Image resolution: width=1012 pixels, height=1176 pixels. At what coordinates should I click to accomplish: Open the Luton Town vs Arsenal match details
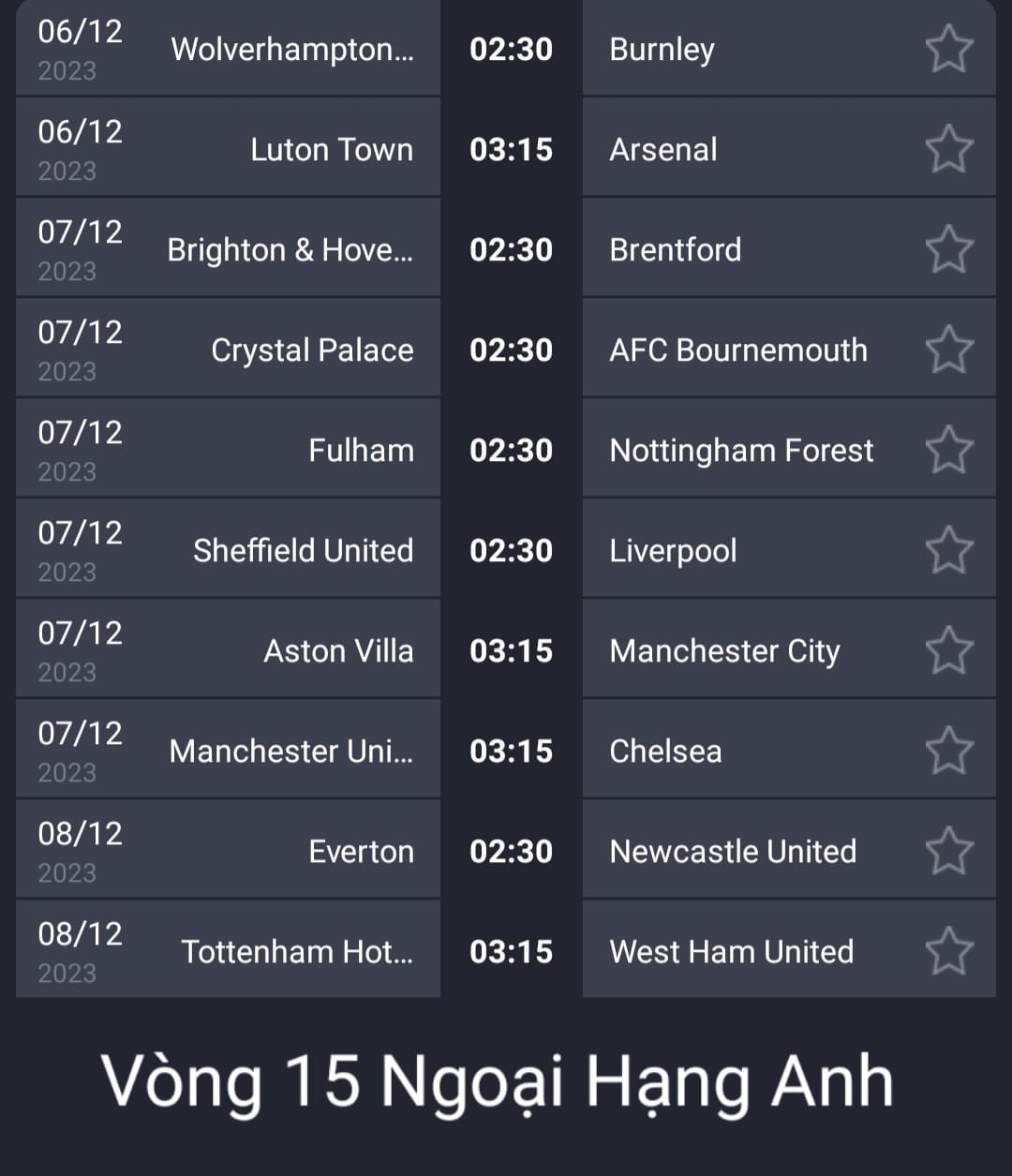tap(511, 149)
